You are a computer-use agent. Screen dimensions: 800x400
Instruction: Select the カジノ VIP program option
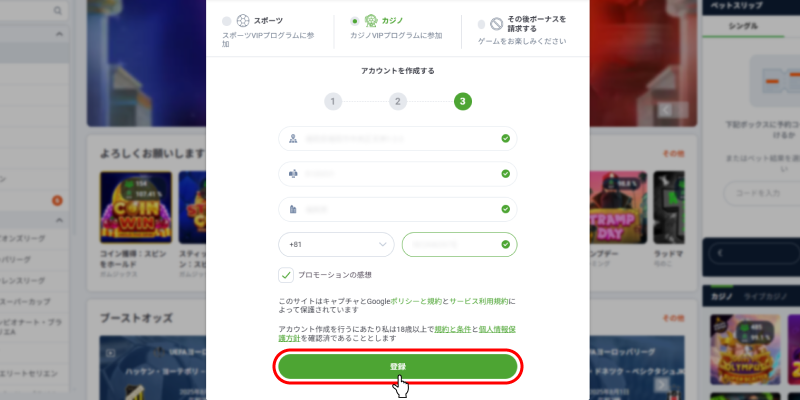click(x=355, y=21)
